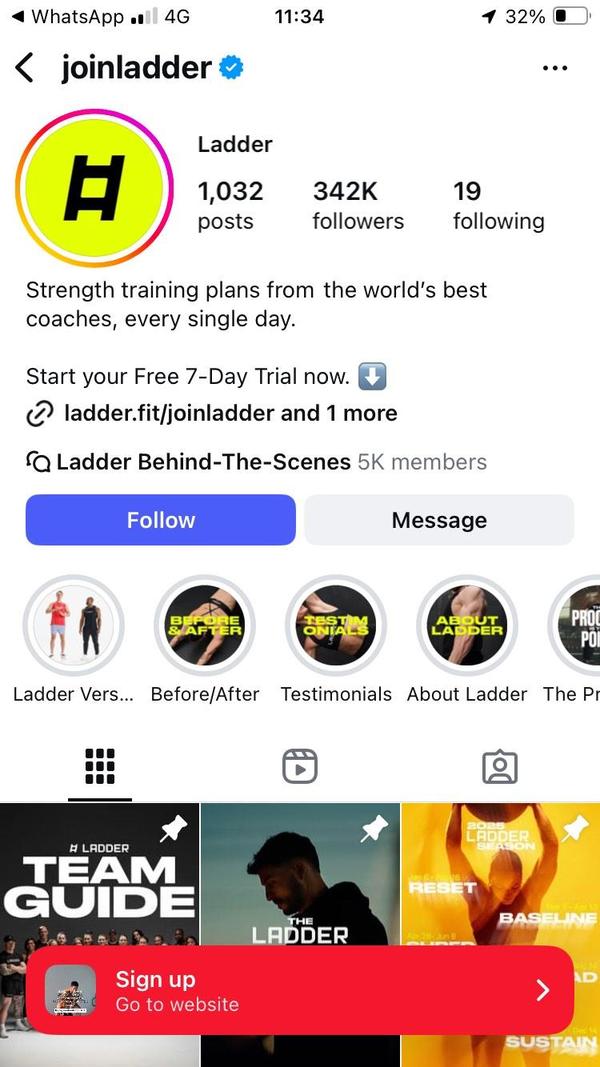Open the Before/After highlight
600x1067 pixels.
tap(204, 627)
